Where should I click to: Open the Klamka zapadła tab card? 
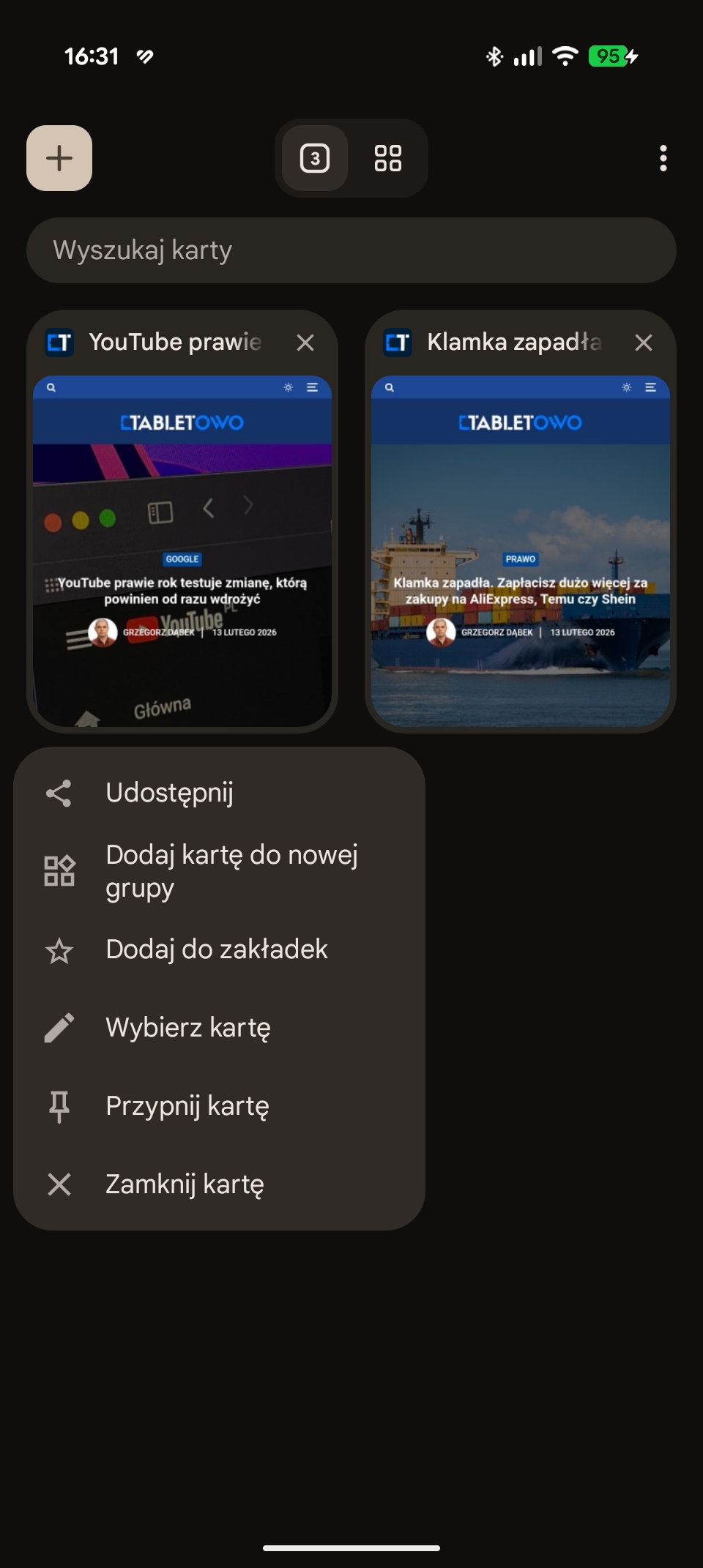[521, 549]
